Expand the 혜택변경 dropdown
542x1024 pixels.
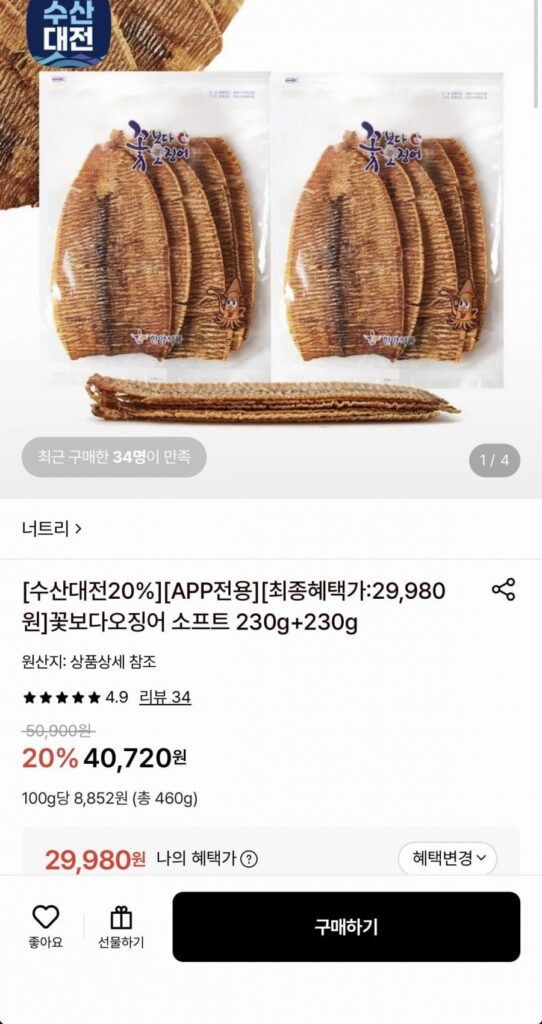(x=448, y=858)
